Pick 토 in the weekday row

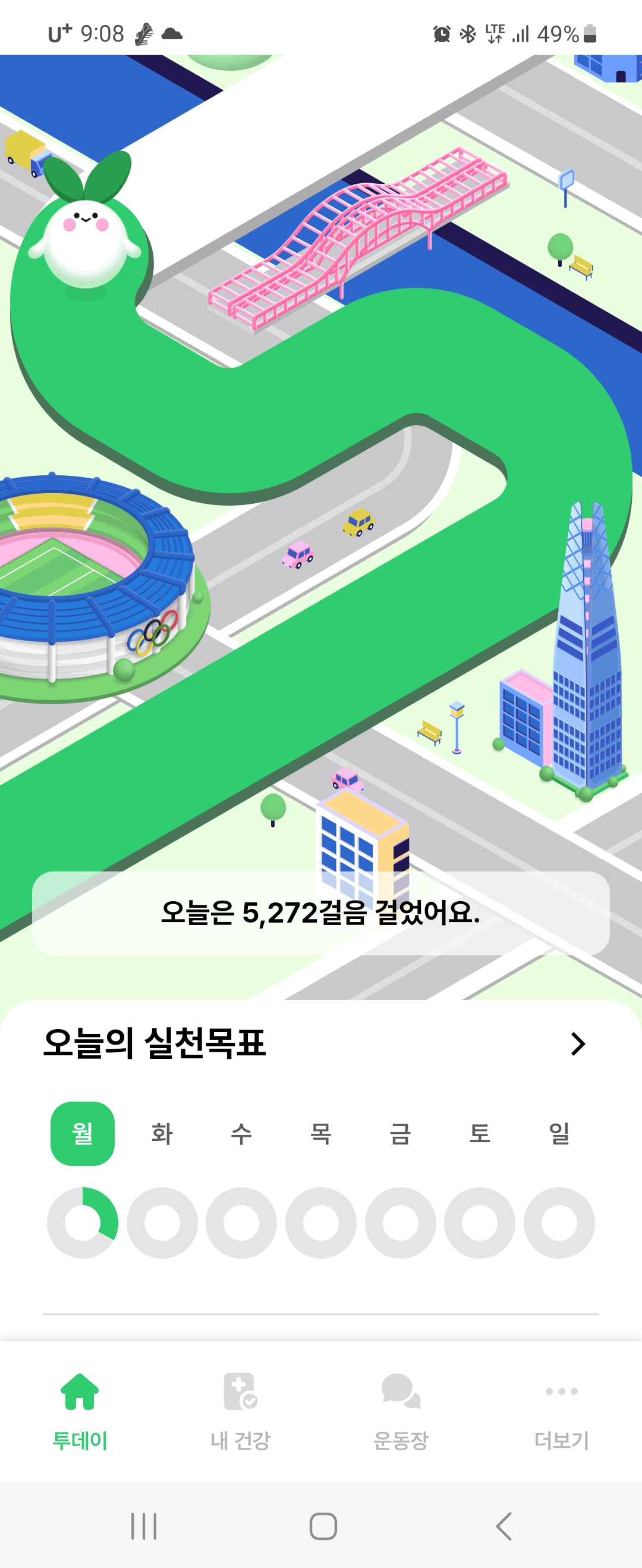[x=480, y=1133]
